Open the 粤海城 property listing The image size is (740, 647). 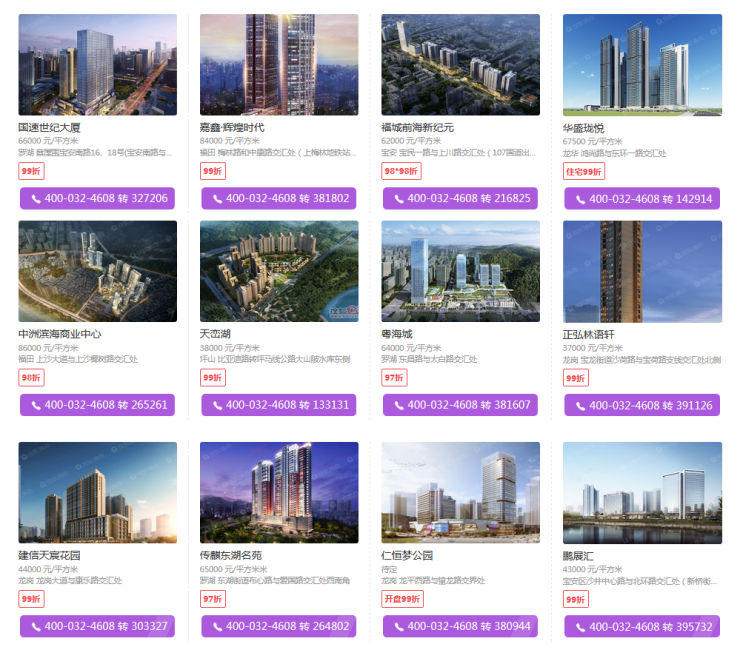click(460, 271)
